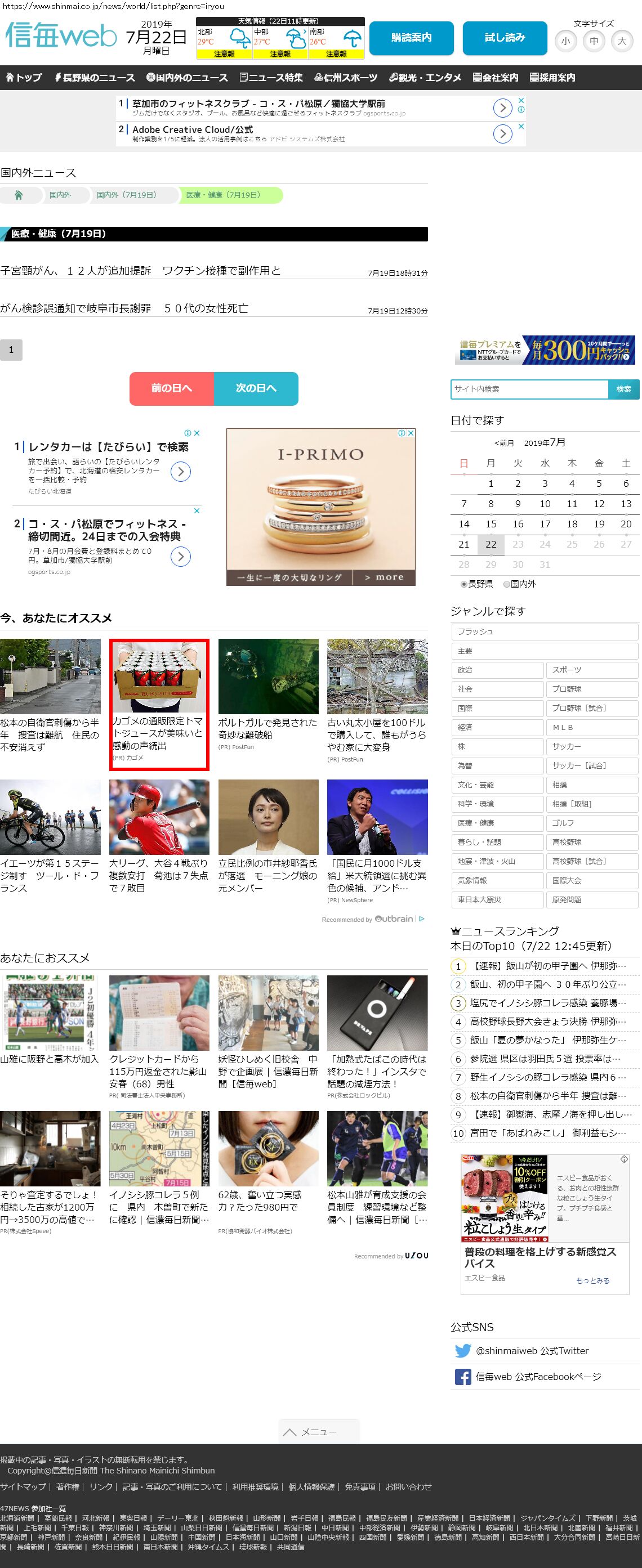This screenshot has height=1568, width=642.
Task: Select the 国内外 radio button
Action: 507,584
